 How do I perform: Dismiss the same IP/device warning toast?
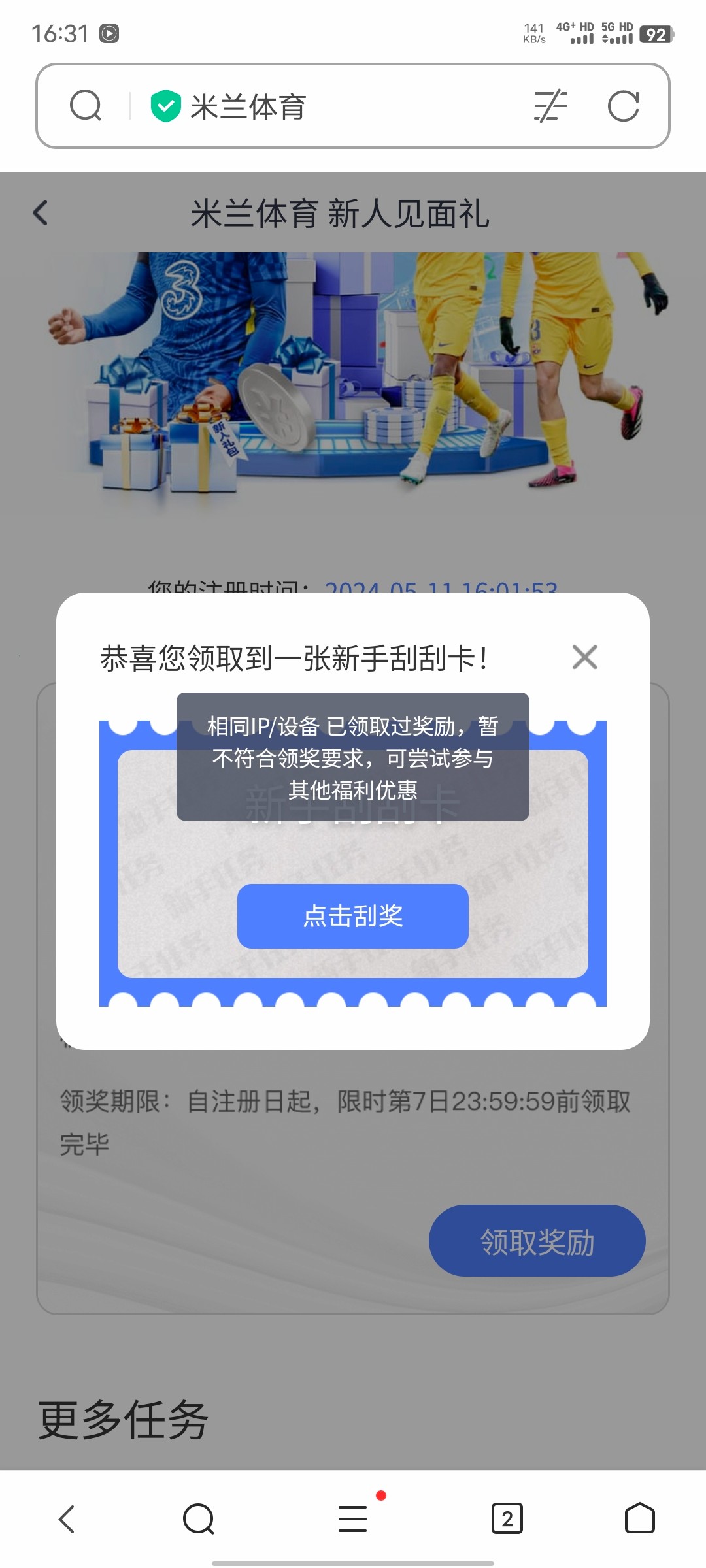point(352,763)
